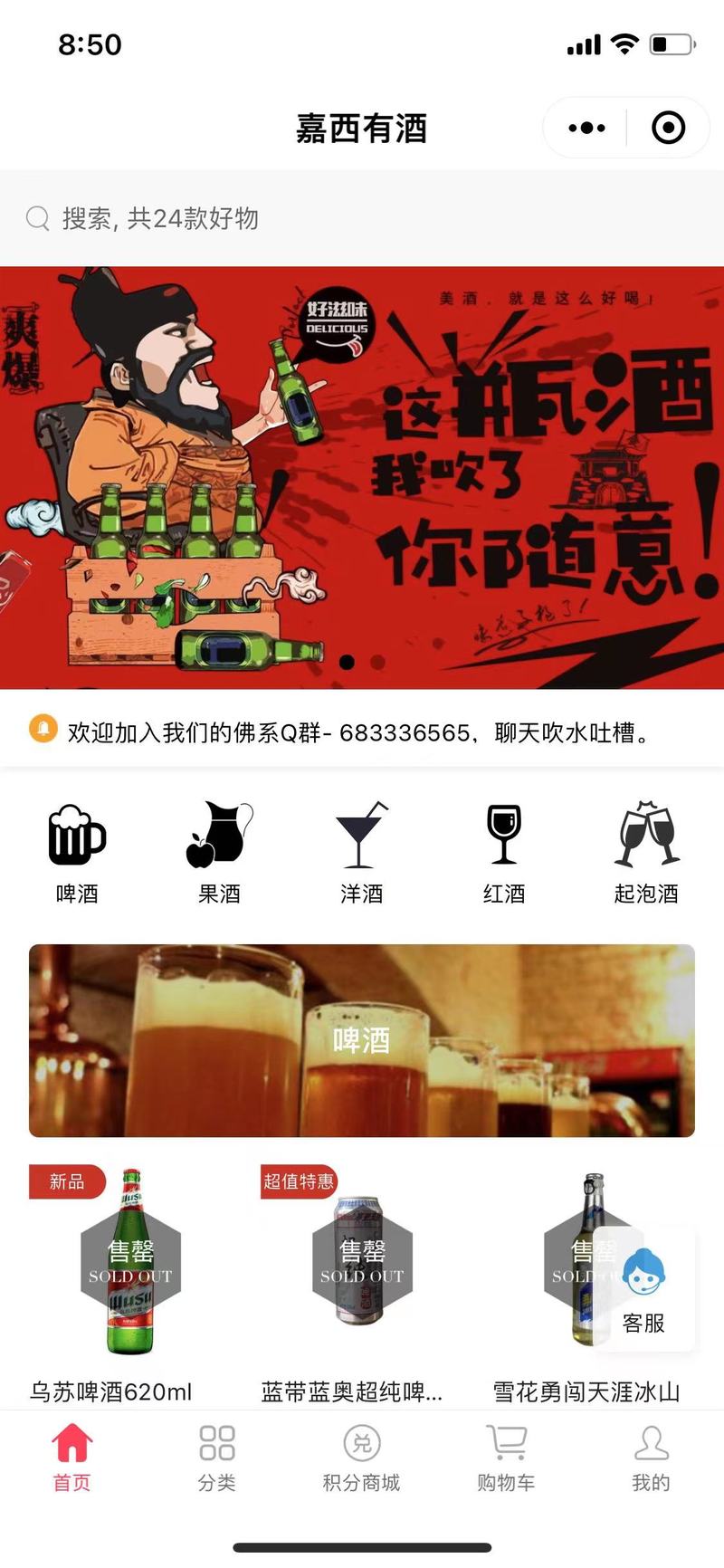
Task: Open the 我的 tab
Action: coord(651,1458)
